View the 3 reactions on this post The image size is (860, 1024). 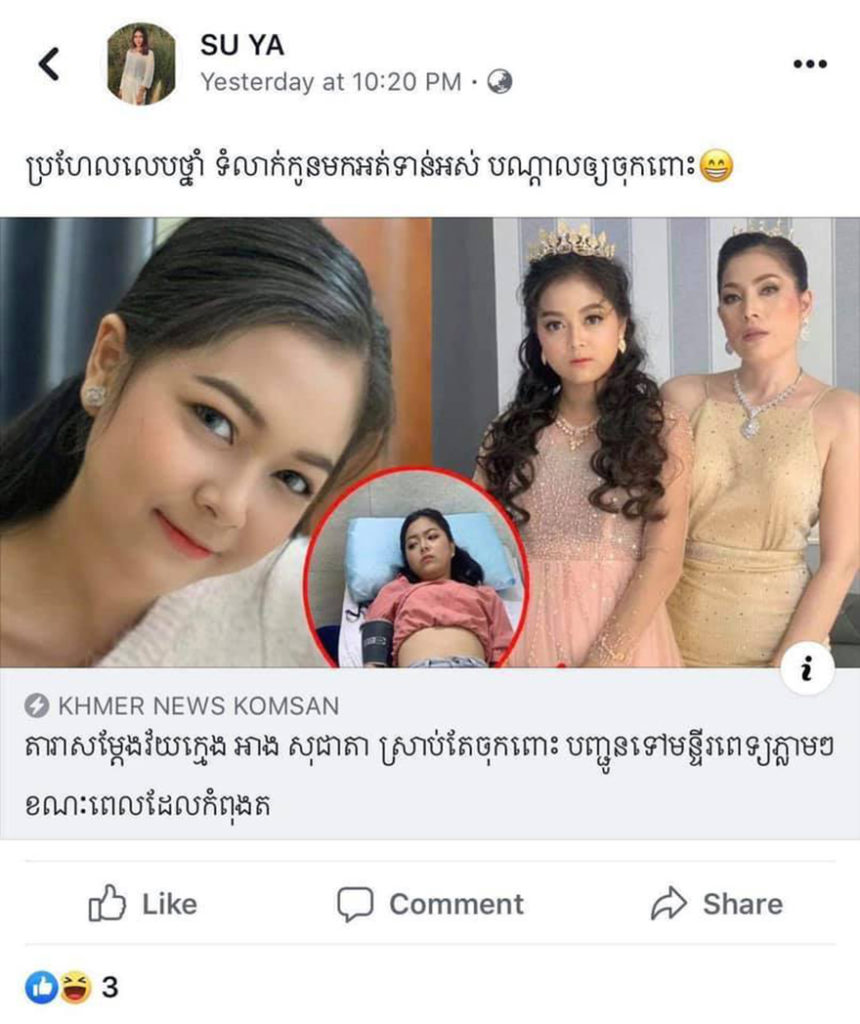[x=72, y=989]
